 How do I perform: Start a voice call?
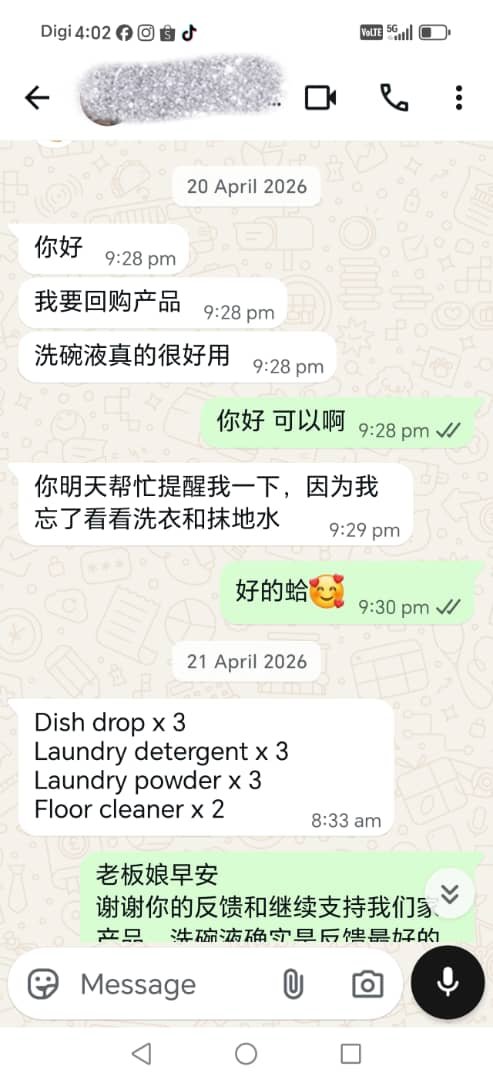(x=394, y=98)
